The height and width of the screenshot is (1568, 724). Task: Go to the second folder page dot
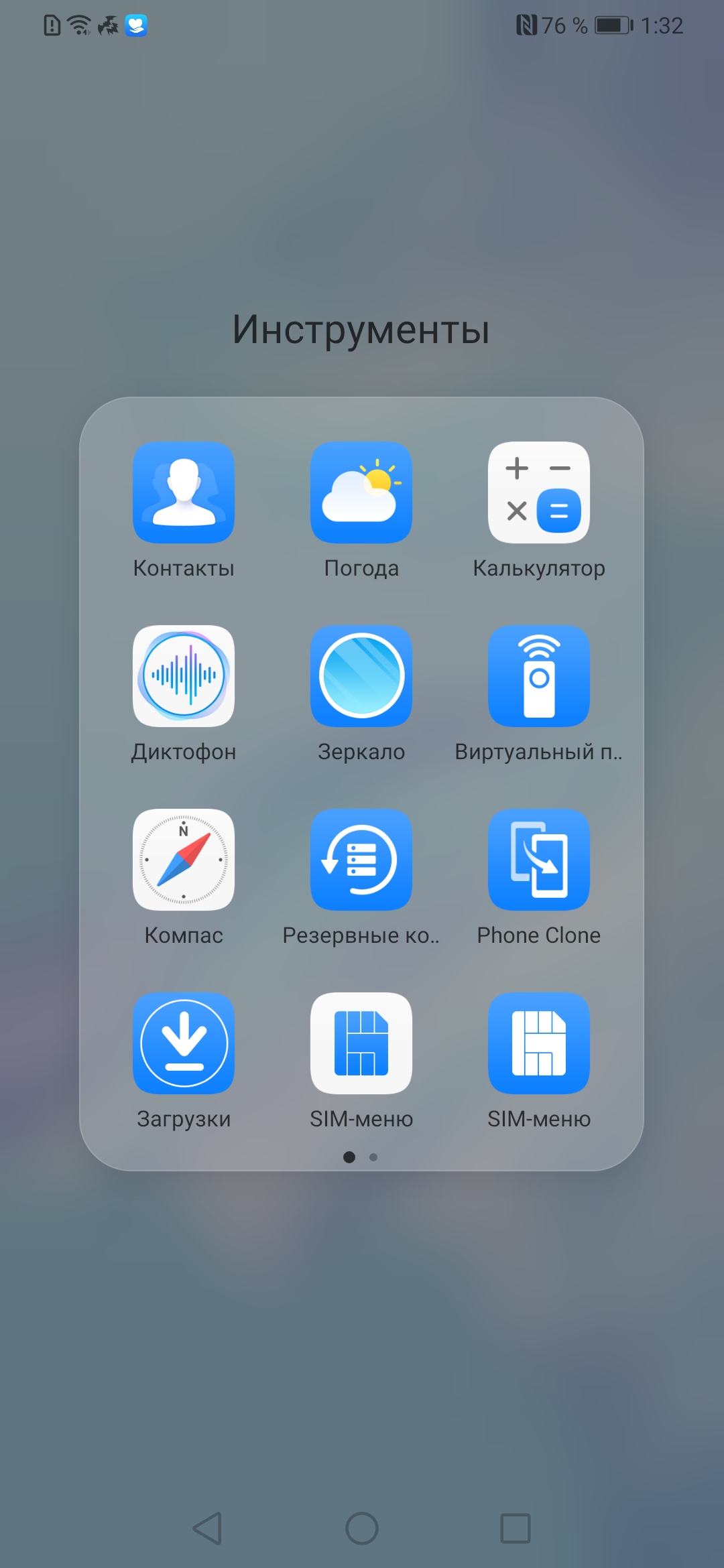373,1157
